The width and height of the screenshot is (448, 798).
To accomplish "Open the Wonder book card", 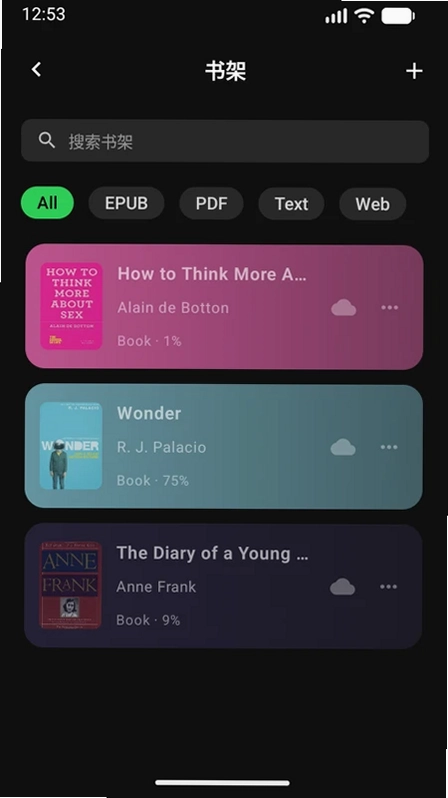I will (223, 446).
